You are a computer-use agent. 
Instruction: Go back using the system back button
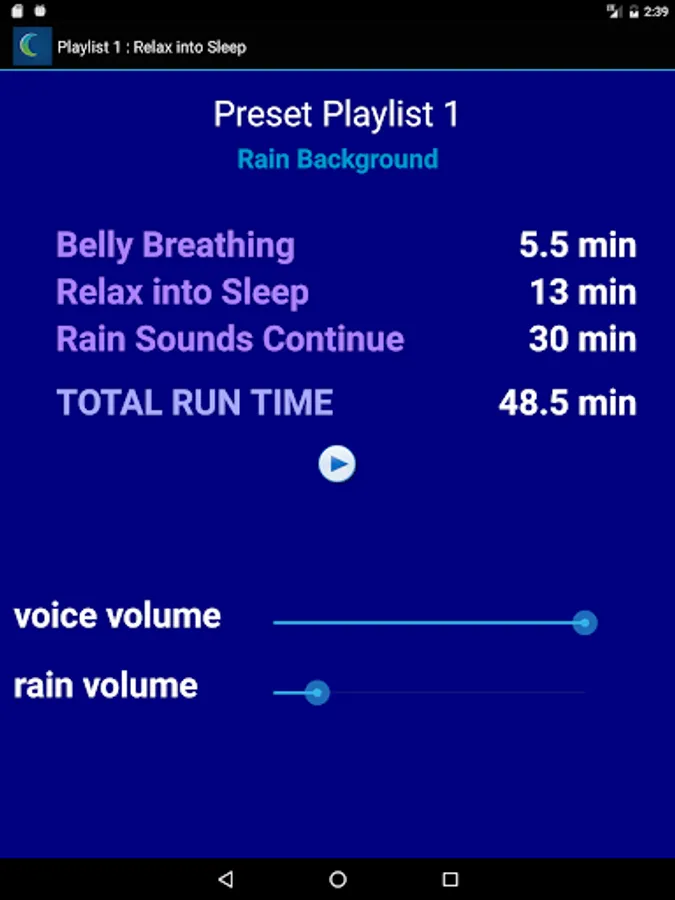225,879
